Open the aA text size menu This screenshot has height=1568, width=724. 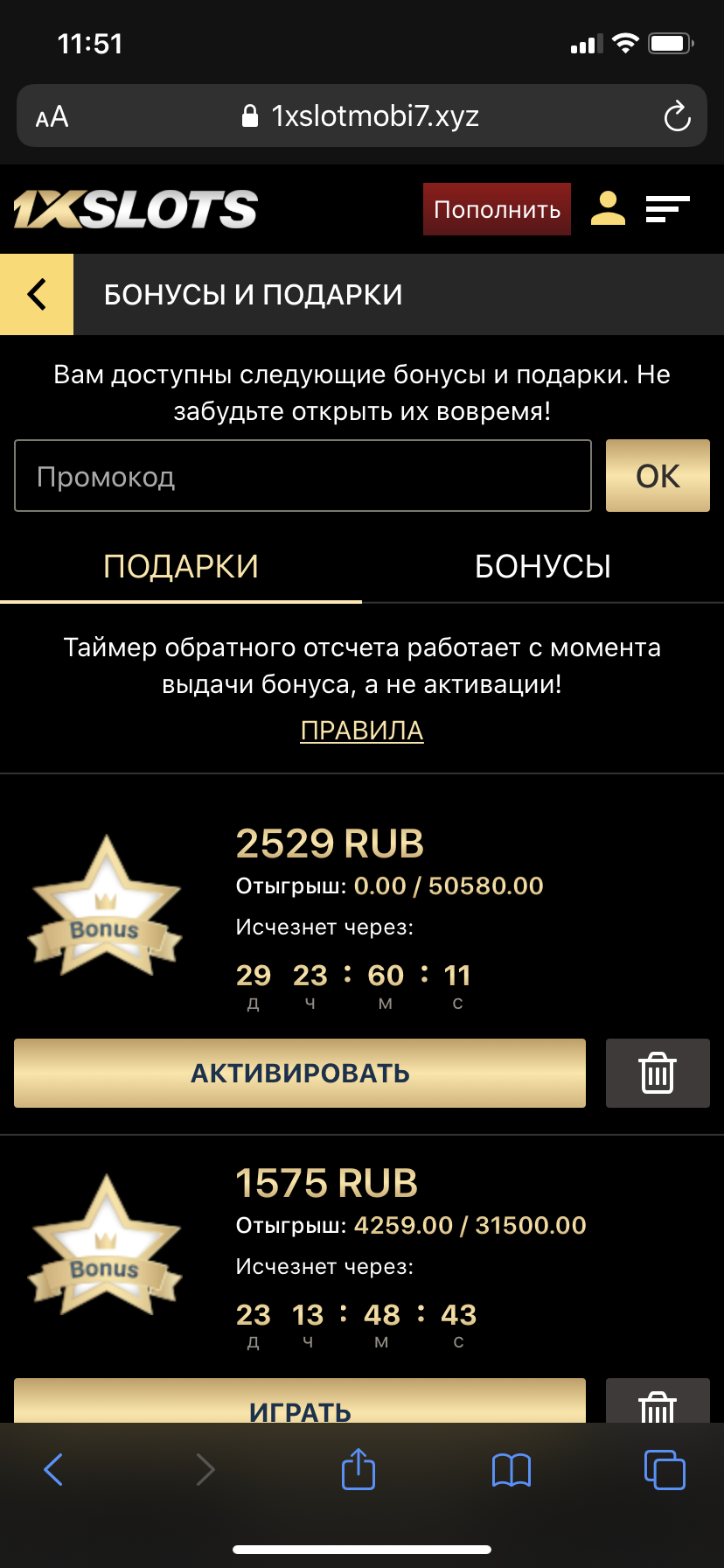(x=52, y=116)
